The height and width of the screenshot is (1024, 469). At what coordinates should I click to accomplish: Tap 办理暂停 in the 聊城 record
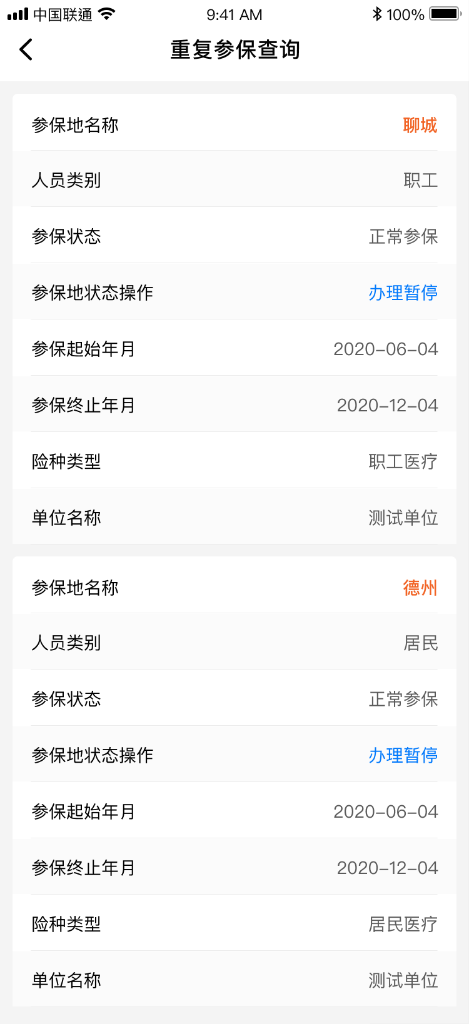[x=403, y=293]
